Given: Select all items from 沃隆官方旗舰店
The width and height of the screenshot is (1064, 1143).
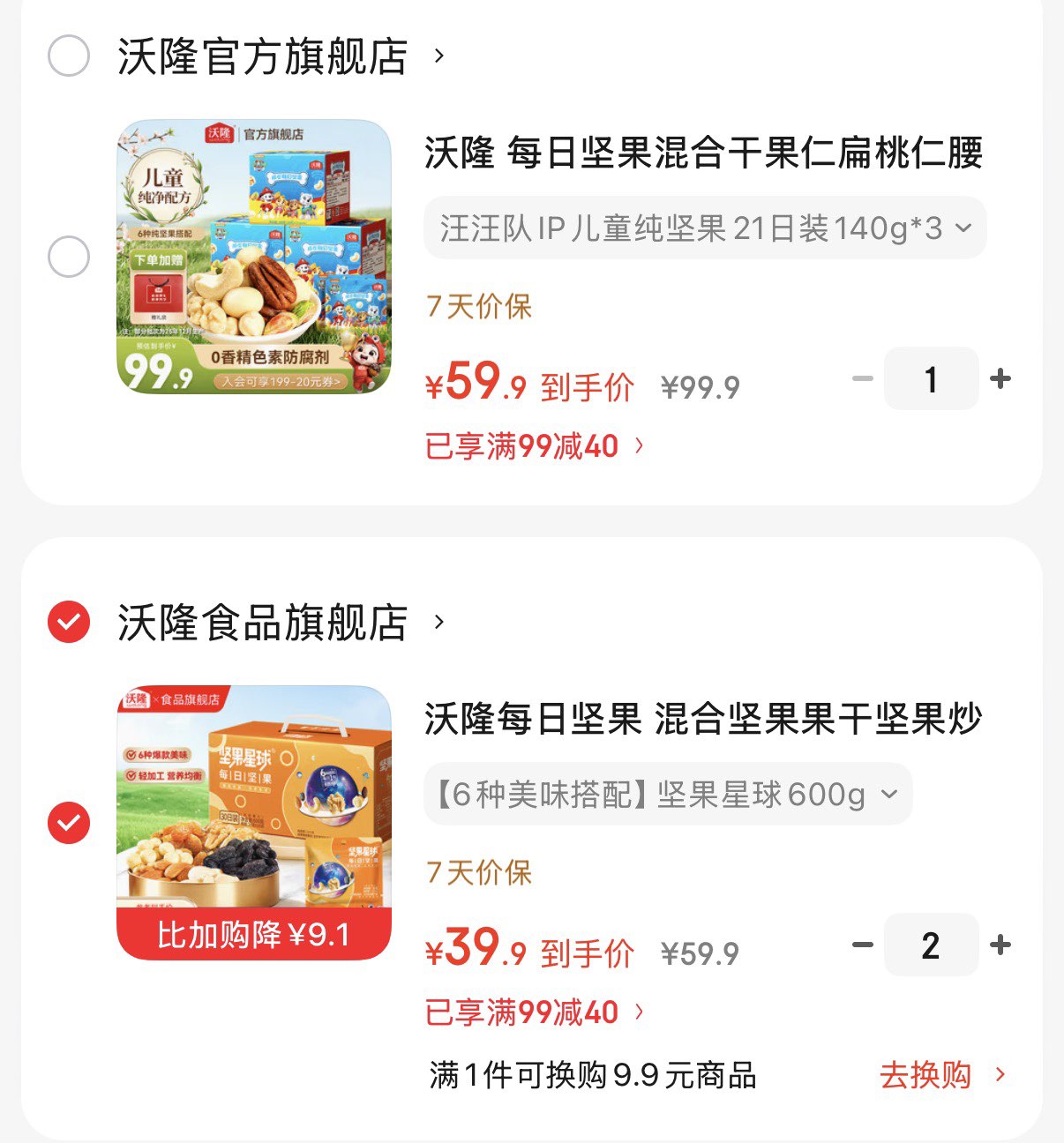Looking at the screenshot, I should [69, 56].
